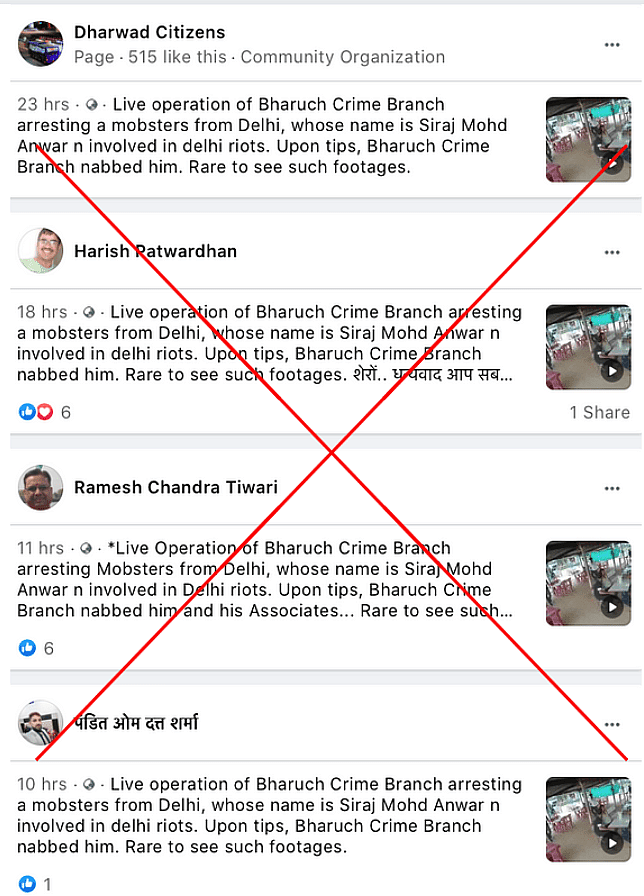Open Harish Patwardhan's profile
This screenshot has width=644, height=896.
coord(155,251)
